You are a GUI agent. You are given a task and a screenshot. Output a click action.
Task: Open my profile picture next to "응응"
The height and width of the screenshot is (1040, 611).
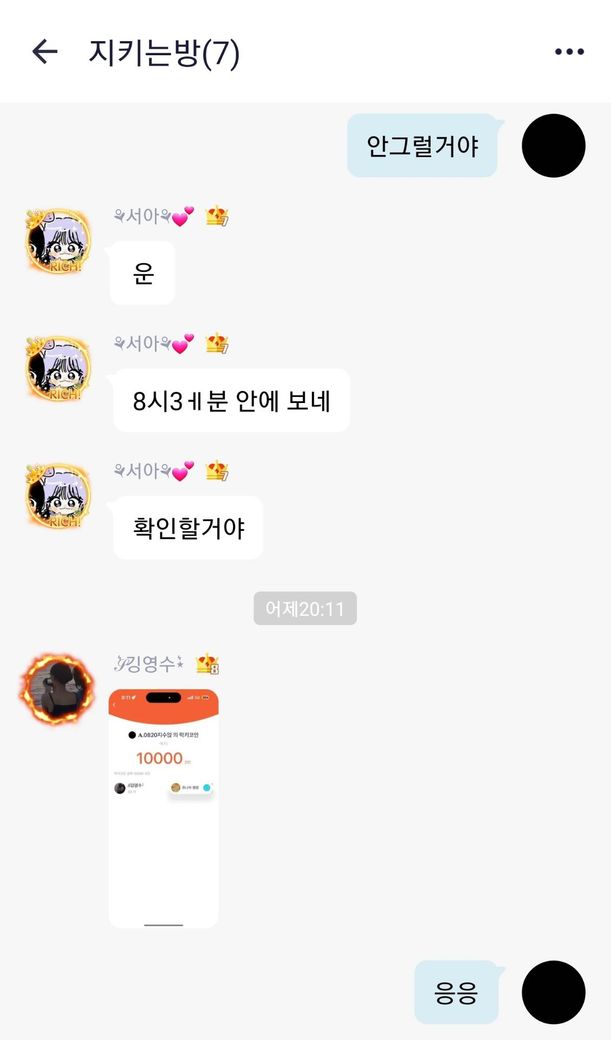coord(553,992)
